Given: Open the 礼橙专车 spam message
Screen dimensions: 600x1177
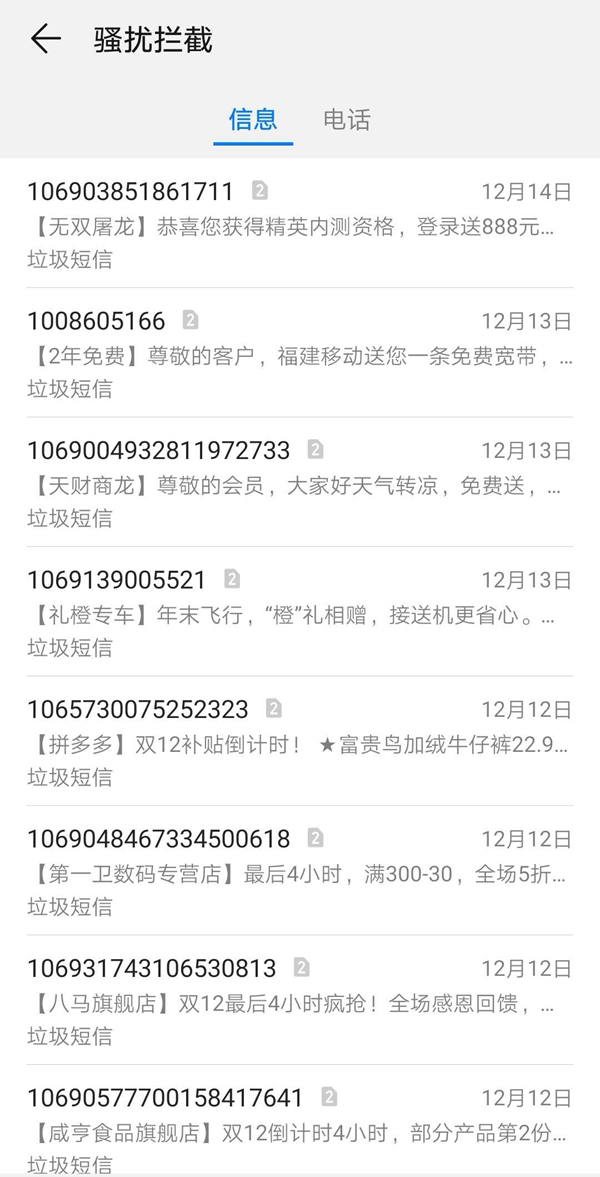Looking at the screenshot, I should (x=300, y=613).
